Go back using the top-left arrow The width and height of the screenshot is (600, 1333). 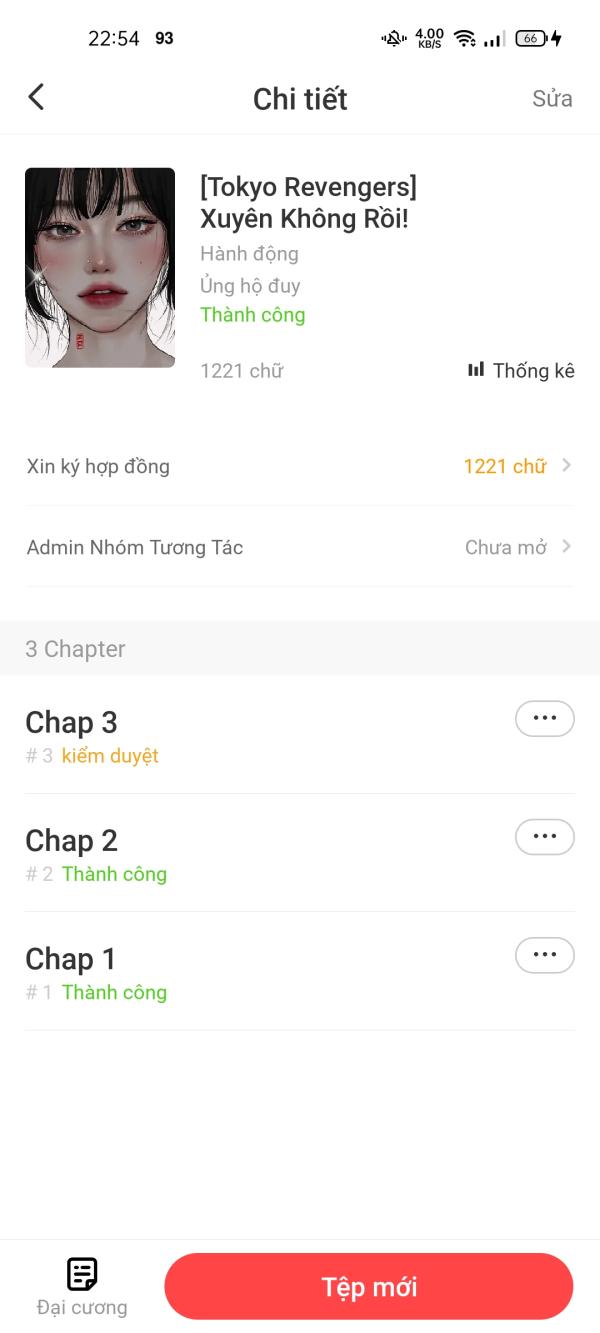pos(37,97)
